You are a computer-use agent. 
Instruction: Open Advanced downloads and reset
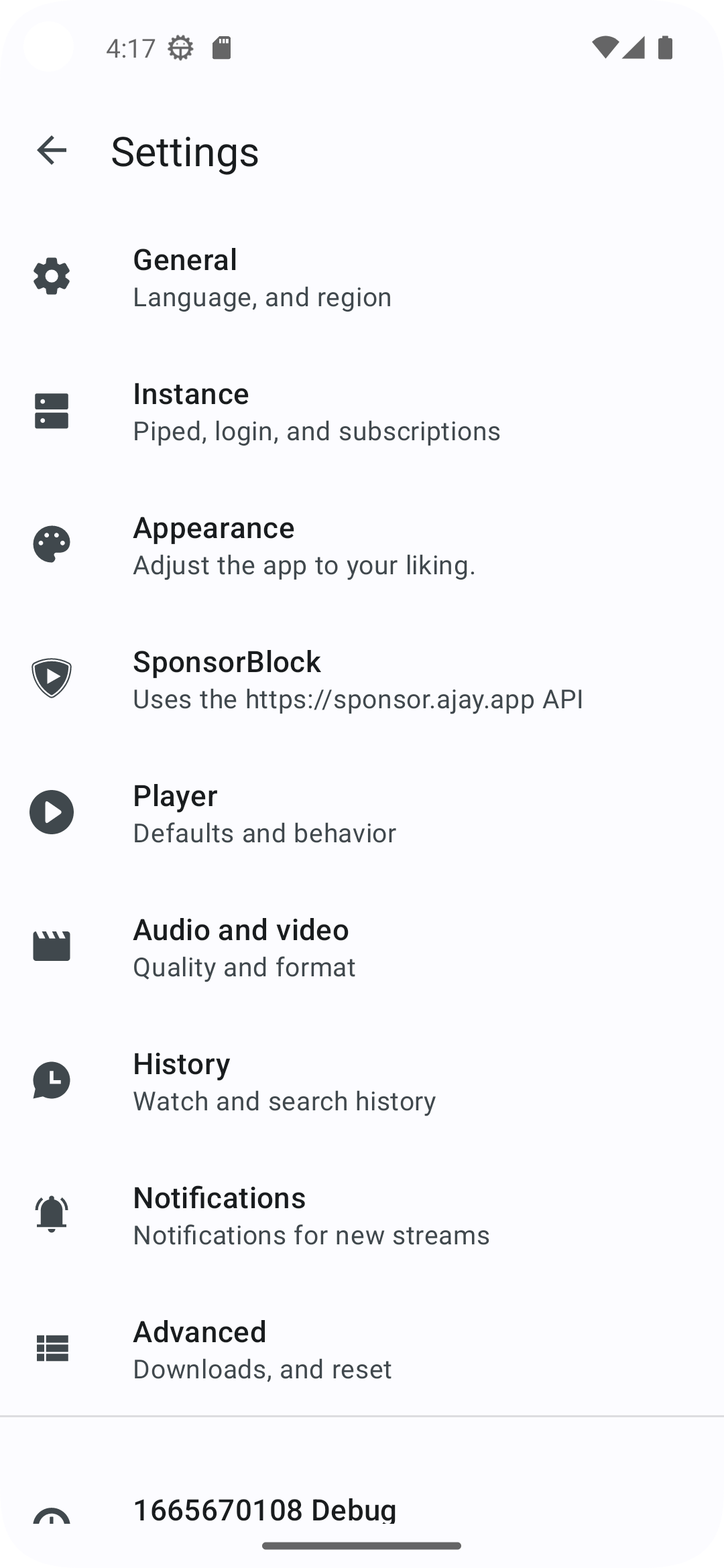(362, 1350)
